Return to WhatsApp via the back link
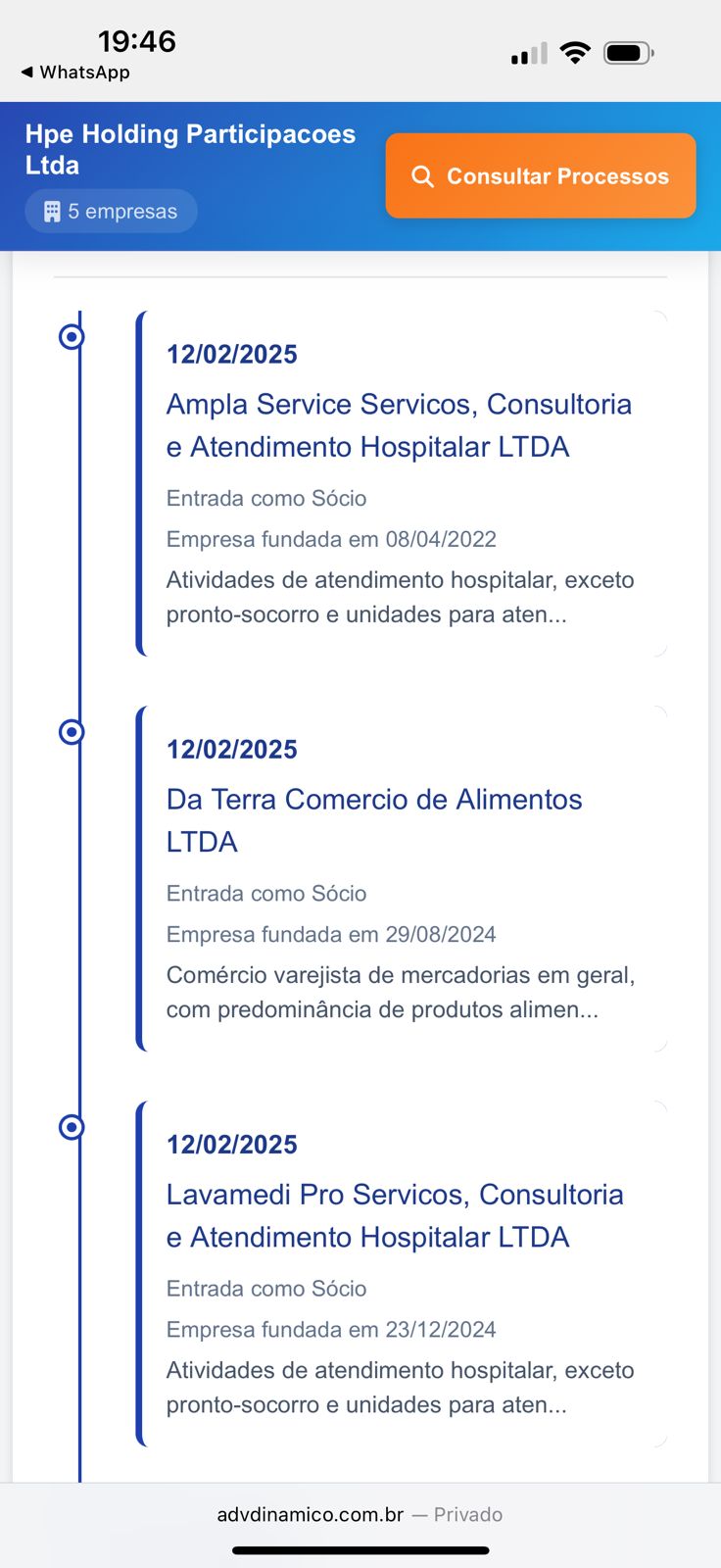Screen dimensions: 721x1568 tap(75, 73)
